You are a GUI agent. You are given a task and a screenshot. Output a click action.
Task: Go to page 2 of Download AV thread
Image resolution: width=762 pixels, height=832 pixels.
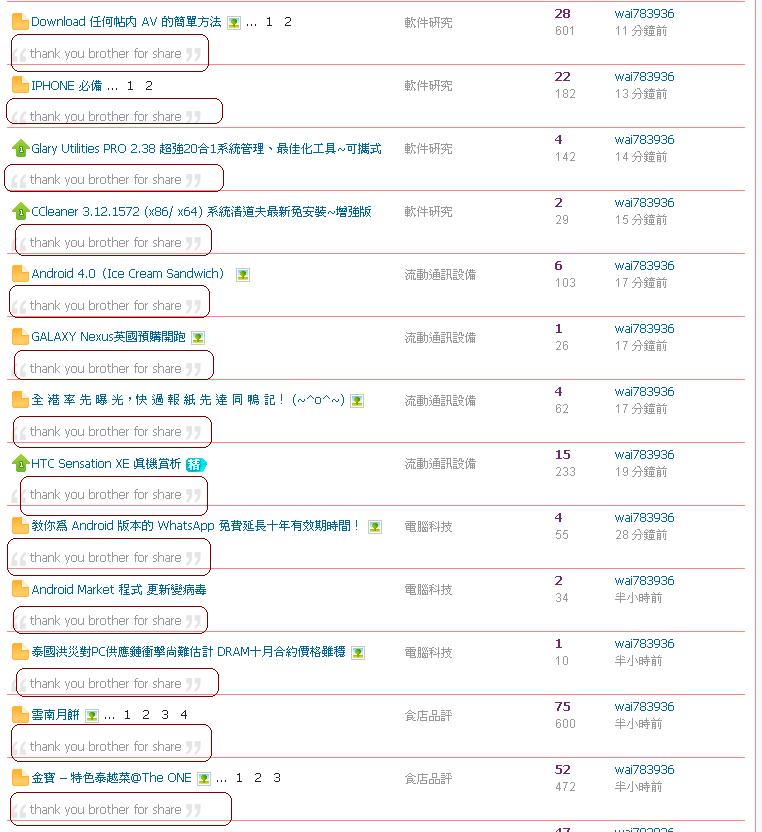pyautogui.click(x=288, y=21)
